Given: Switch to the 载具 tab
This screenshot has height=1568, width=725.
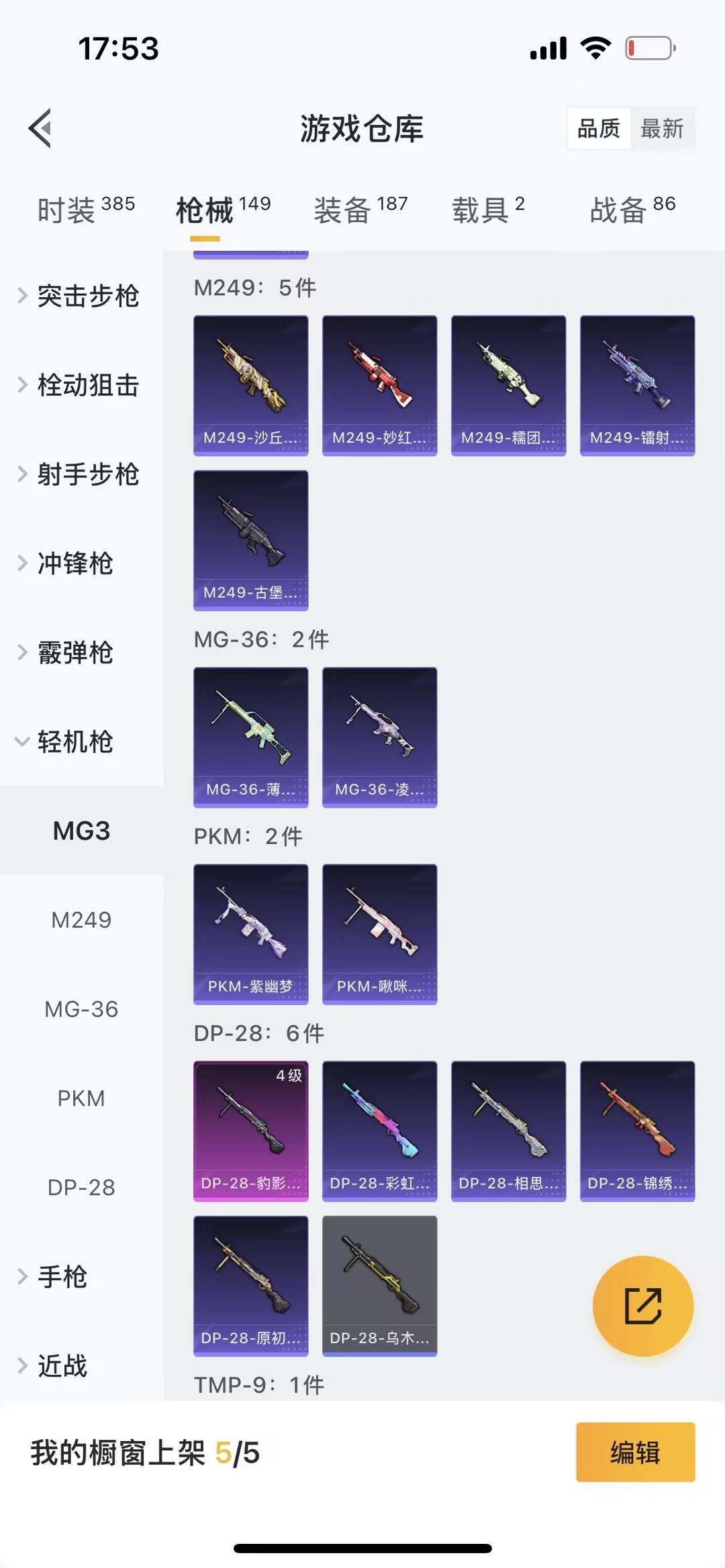Looking at the screenshot, I should (x=488, y=210).
